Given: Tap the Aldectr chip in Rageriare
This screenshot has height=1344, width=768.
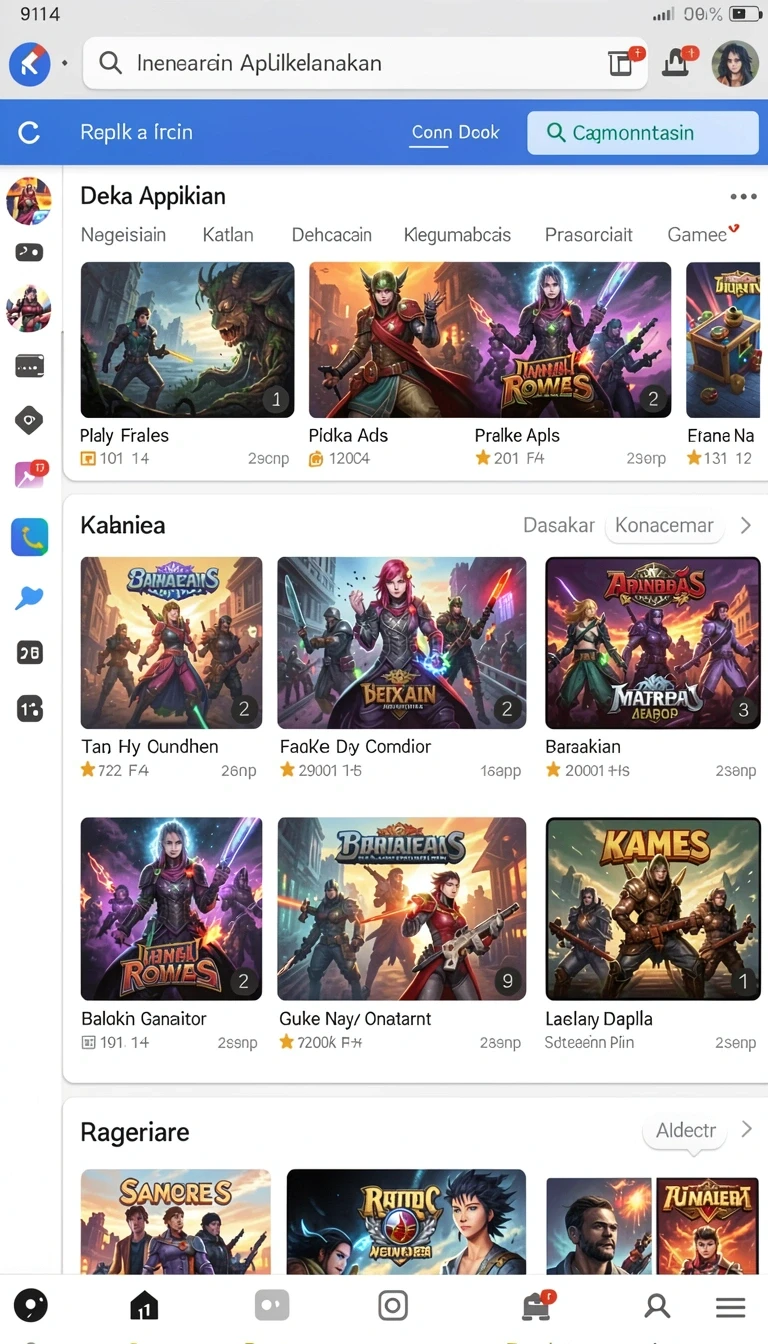Looking at the screenshot, I should [686, 1131].
